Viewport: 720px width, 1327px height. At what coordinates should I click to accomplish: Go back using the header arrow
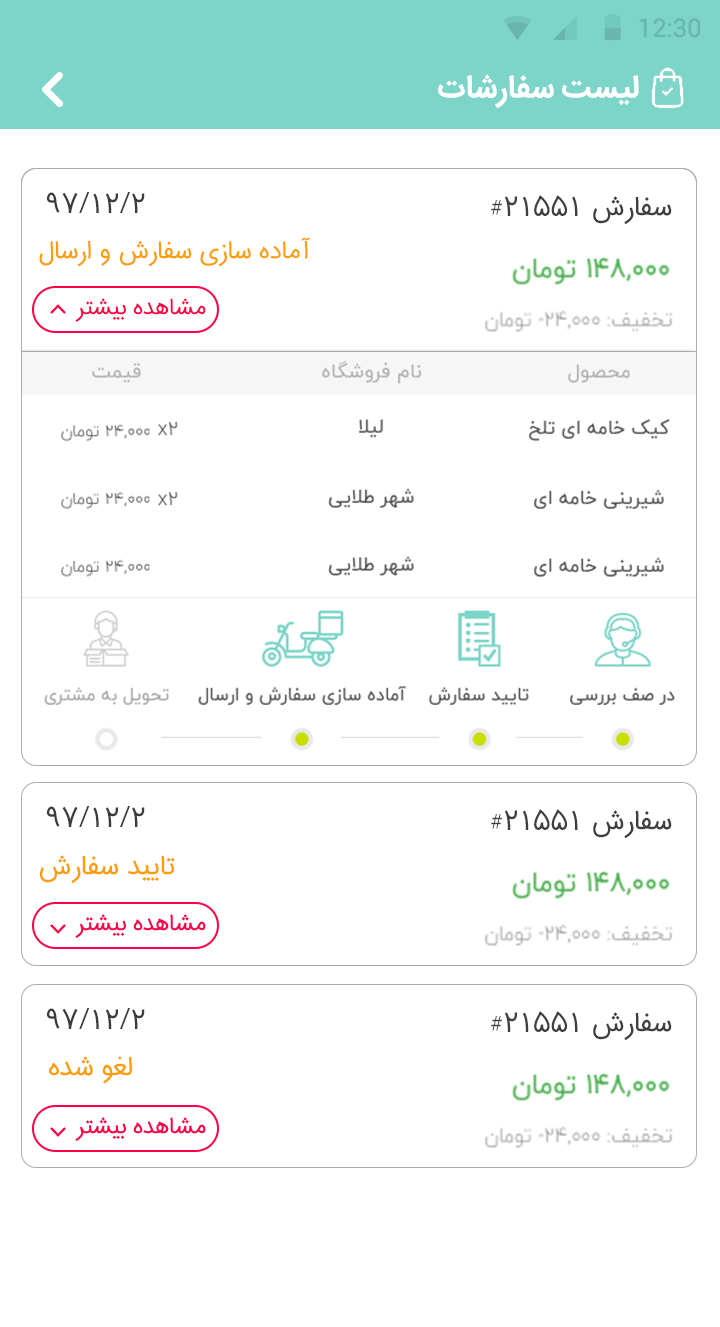[53, 89]
